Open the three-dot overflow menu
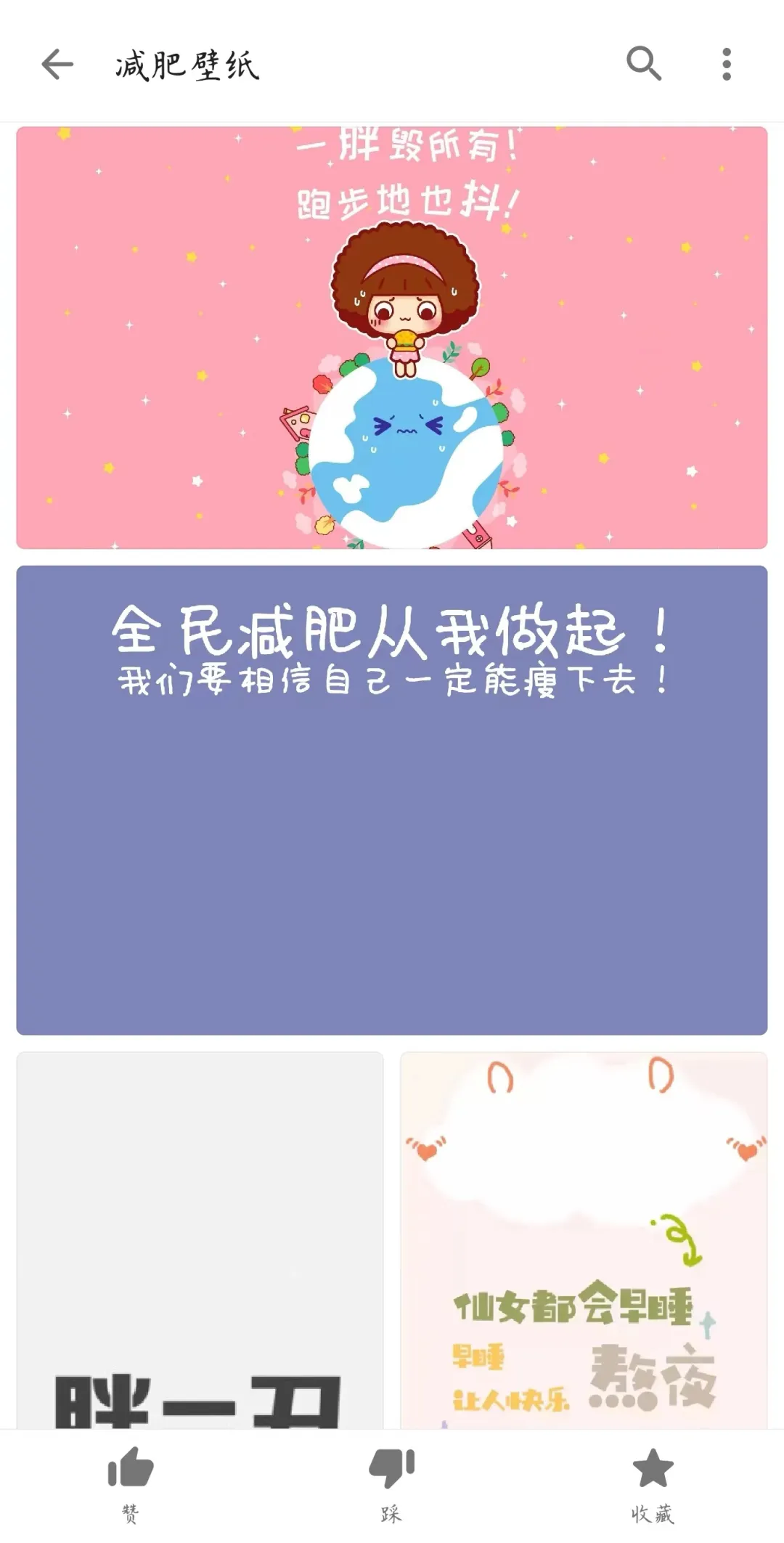 click(x=726, y=64)
